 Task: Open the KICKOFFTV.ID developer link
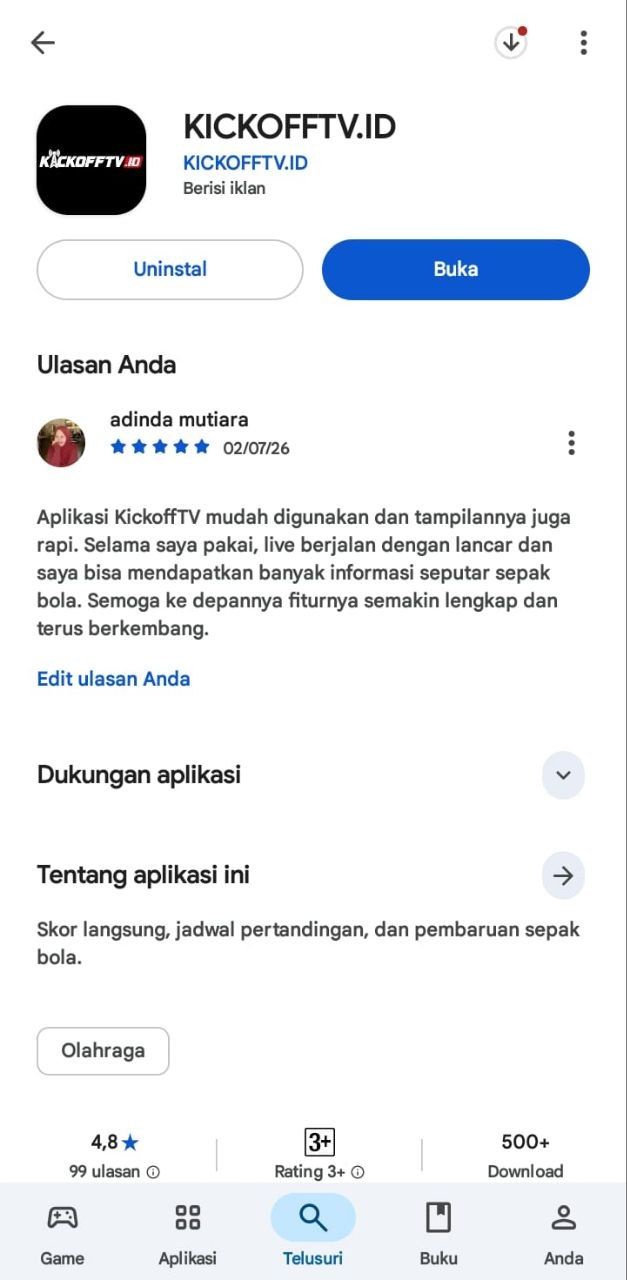(x=245, y=162)
